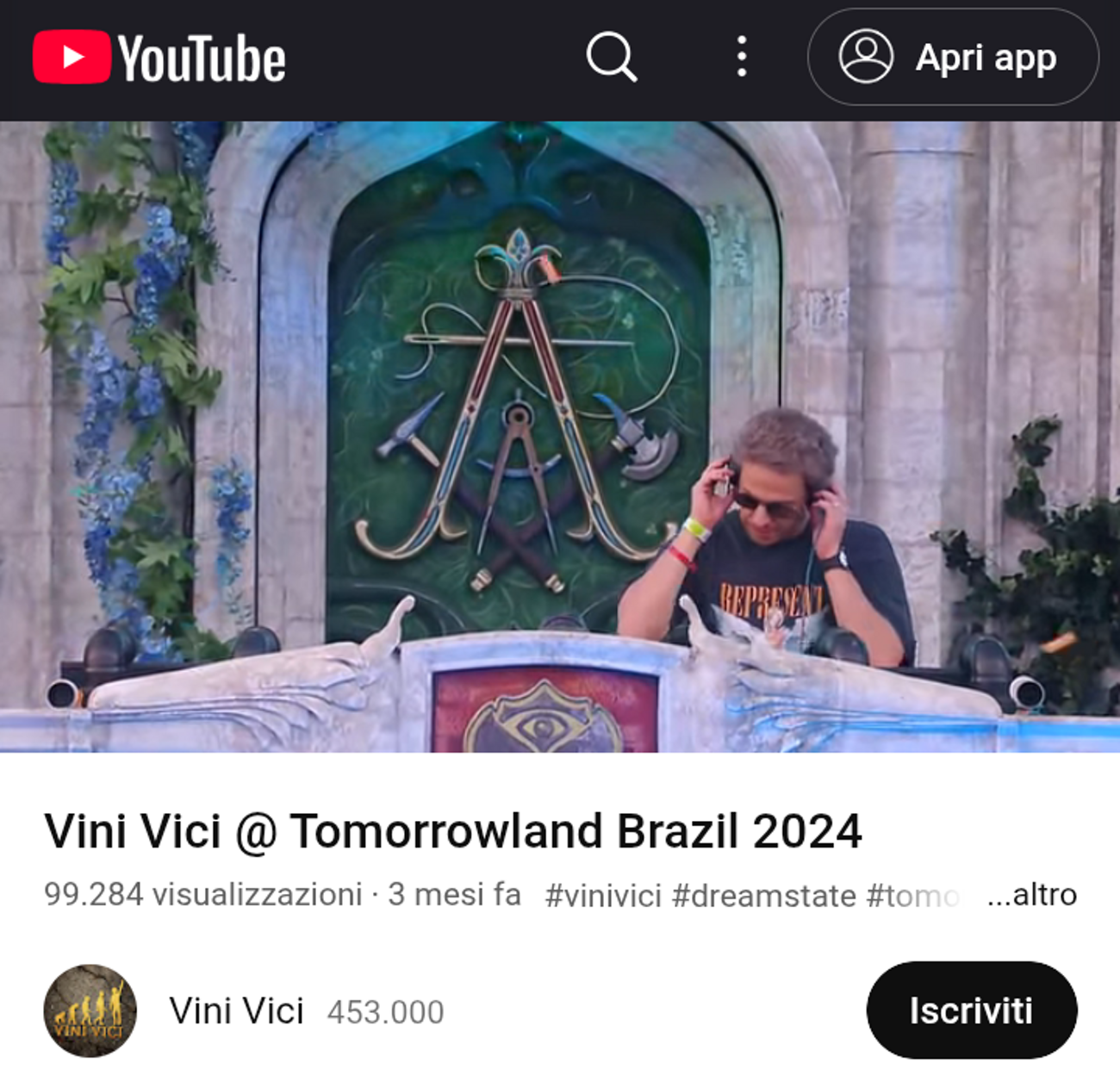Search YouTube with the magnifier icon
This screenshot has height=1081, width=1120.
click(611, 57)
